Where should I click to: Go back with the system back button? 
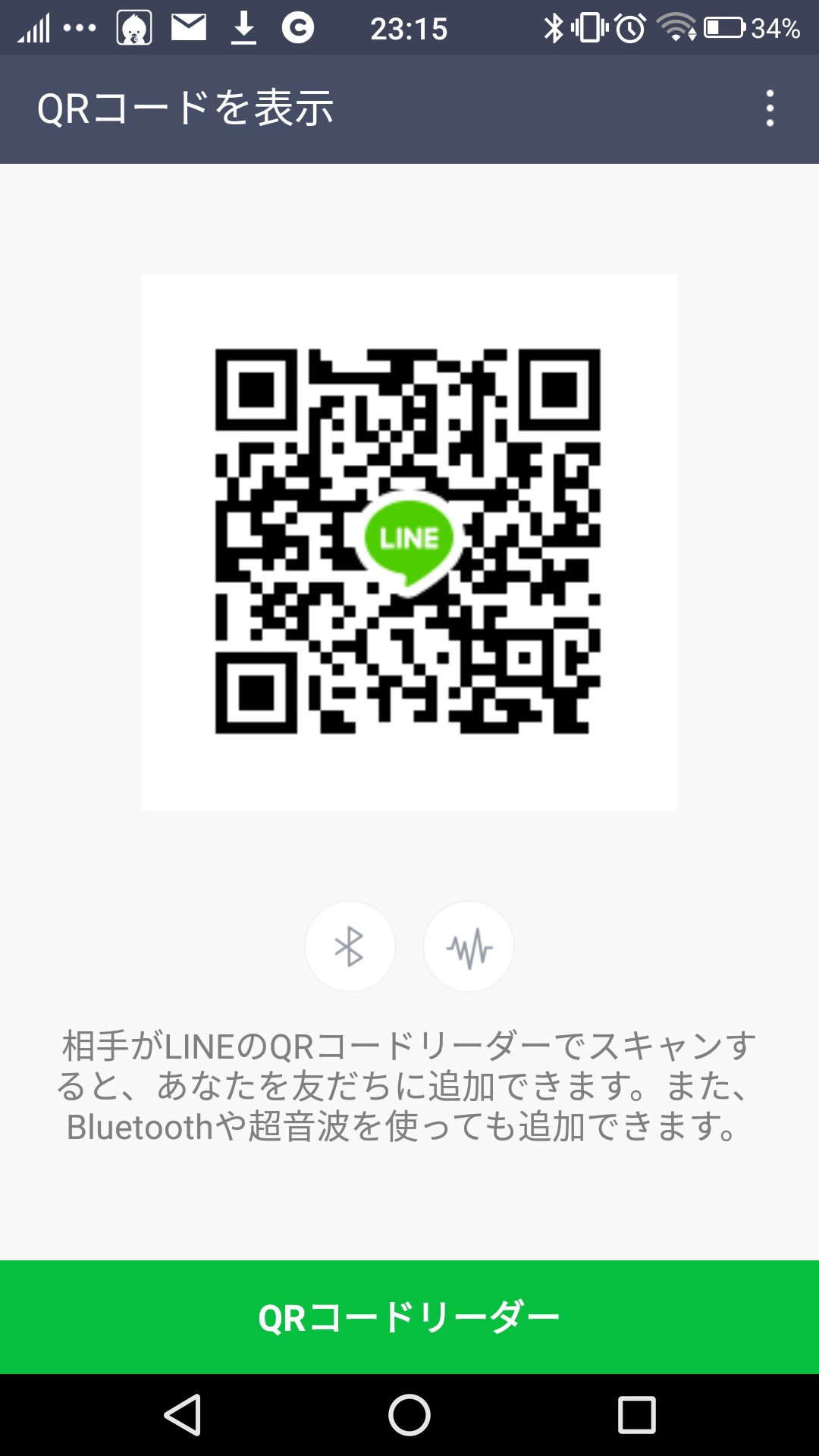coord(183,1415)
